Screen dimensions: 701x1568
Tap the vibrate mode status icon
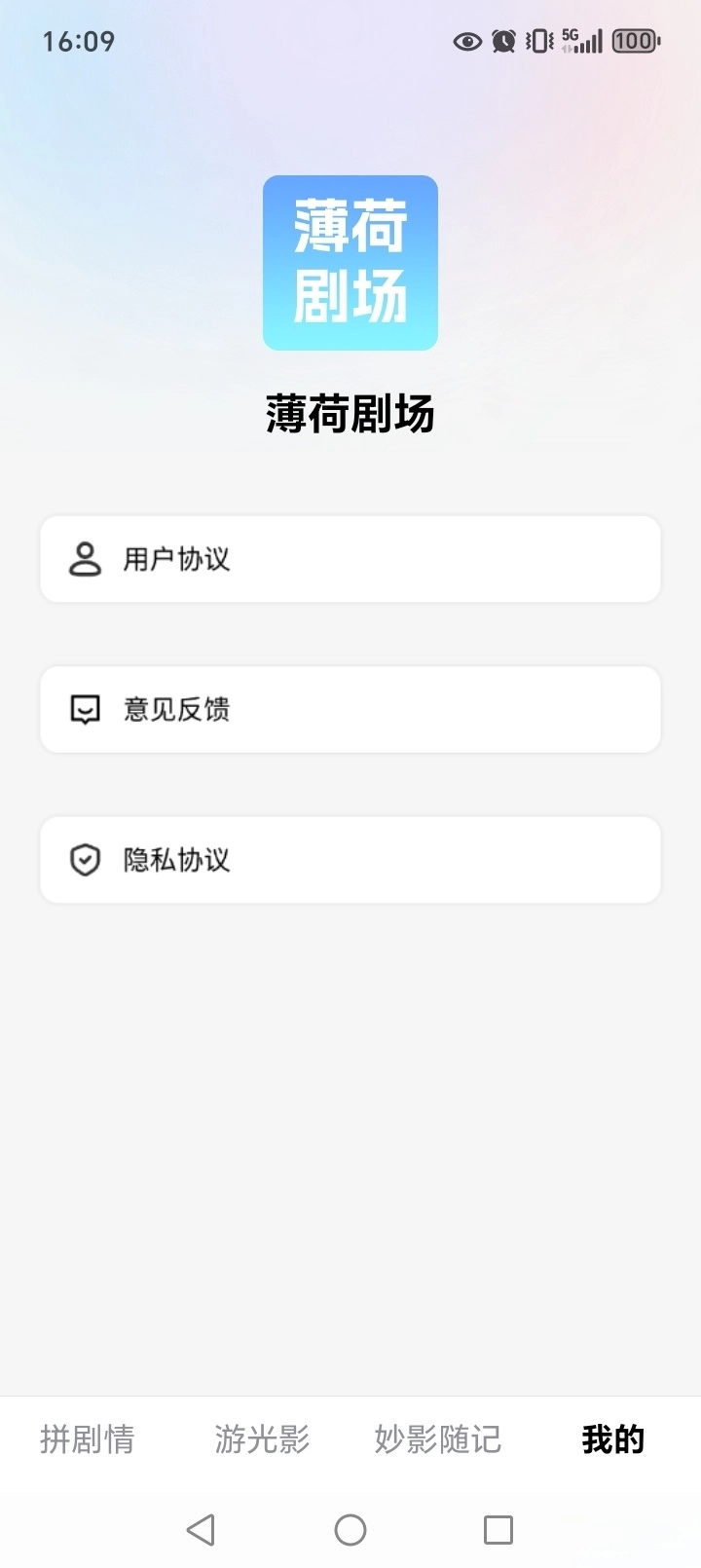[x=536, y=41]
